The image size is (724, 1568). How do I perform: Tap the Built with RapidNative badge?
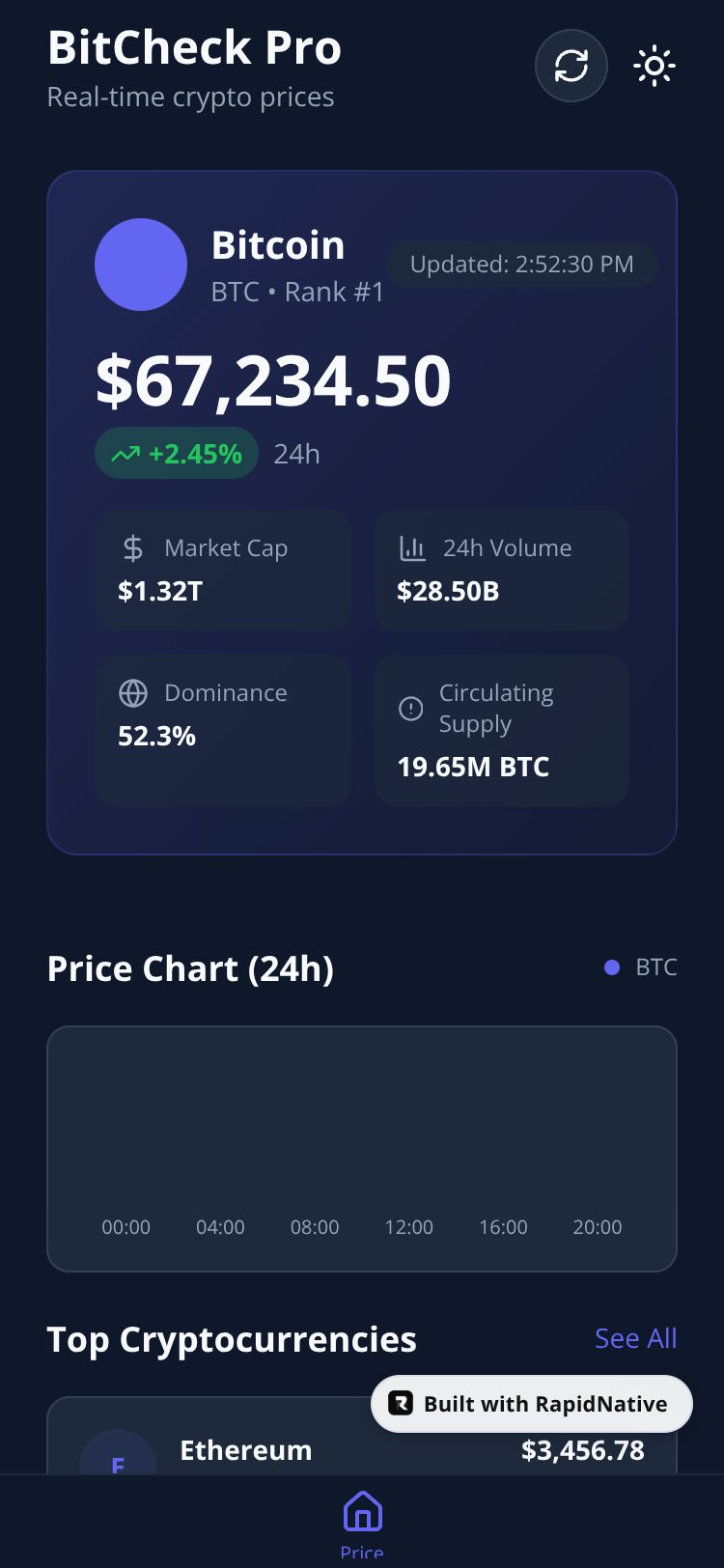click(x=532, y=1404)
